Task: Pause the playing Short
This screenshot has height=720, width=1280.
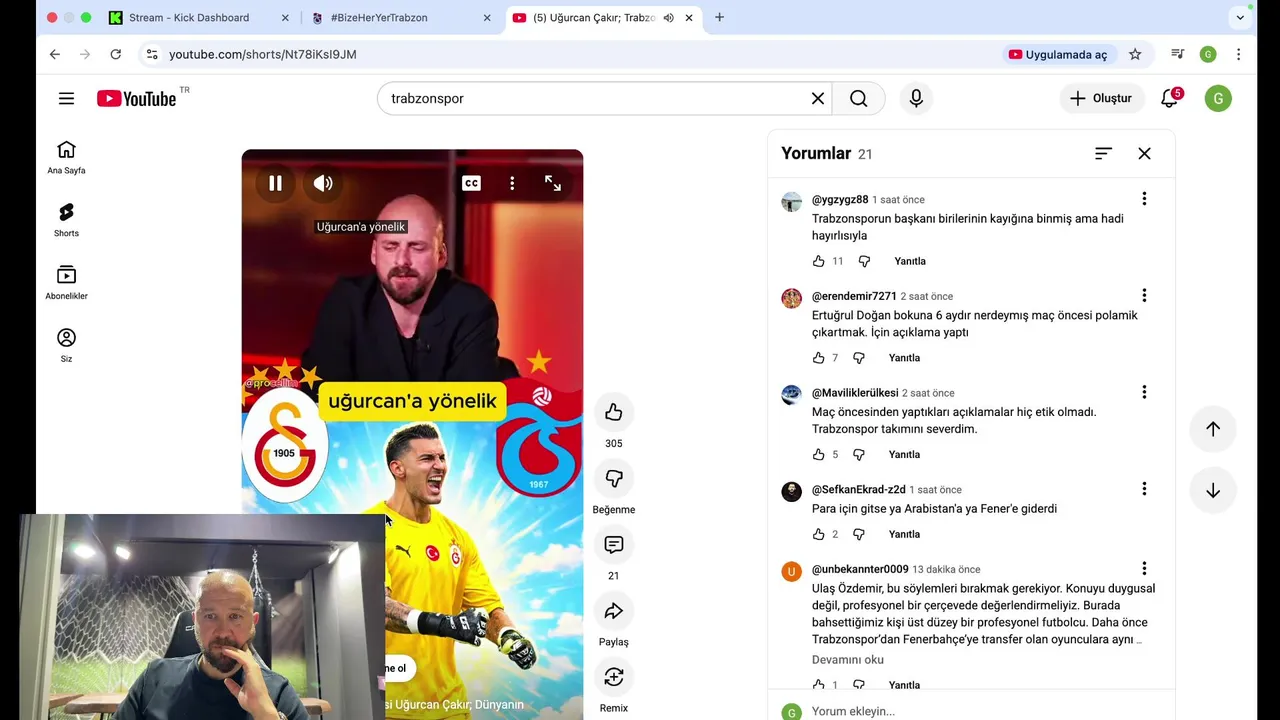Action: coord(275,183)
